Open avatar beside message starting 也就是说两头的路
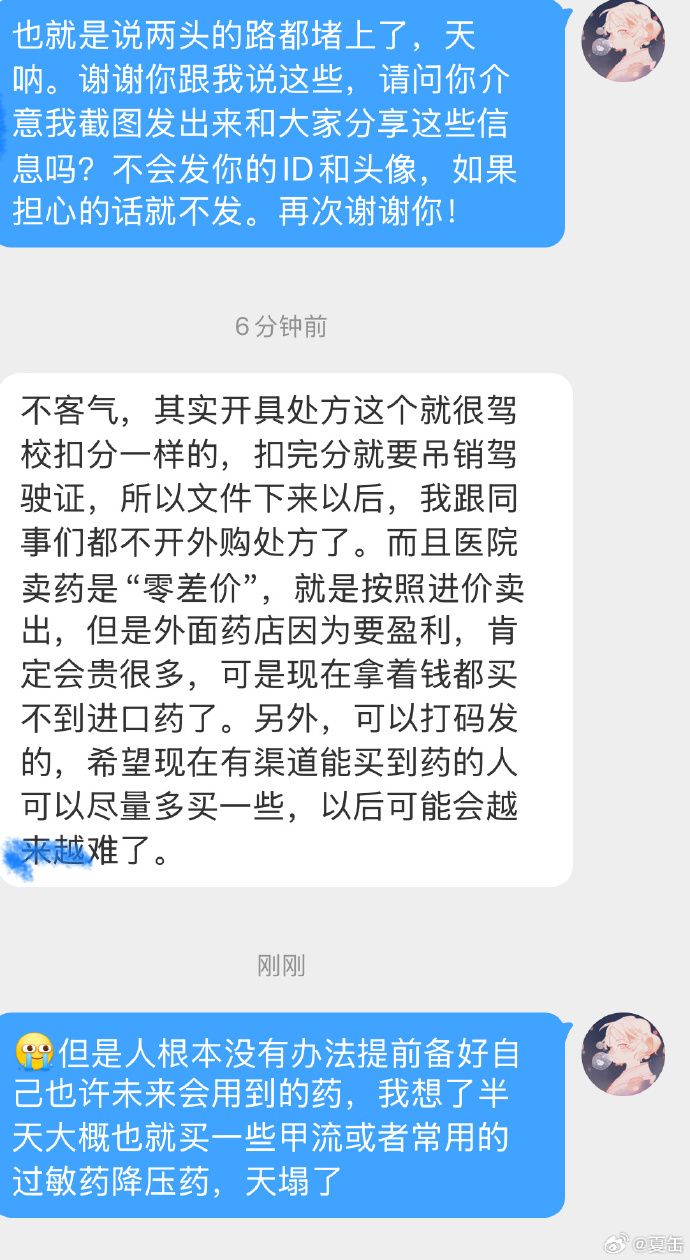The image size is (690, 1260). 623,41
